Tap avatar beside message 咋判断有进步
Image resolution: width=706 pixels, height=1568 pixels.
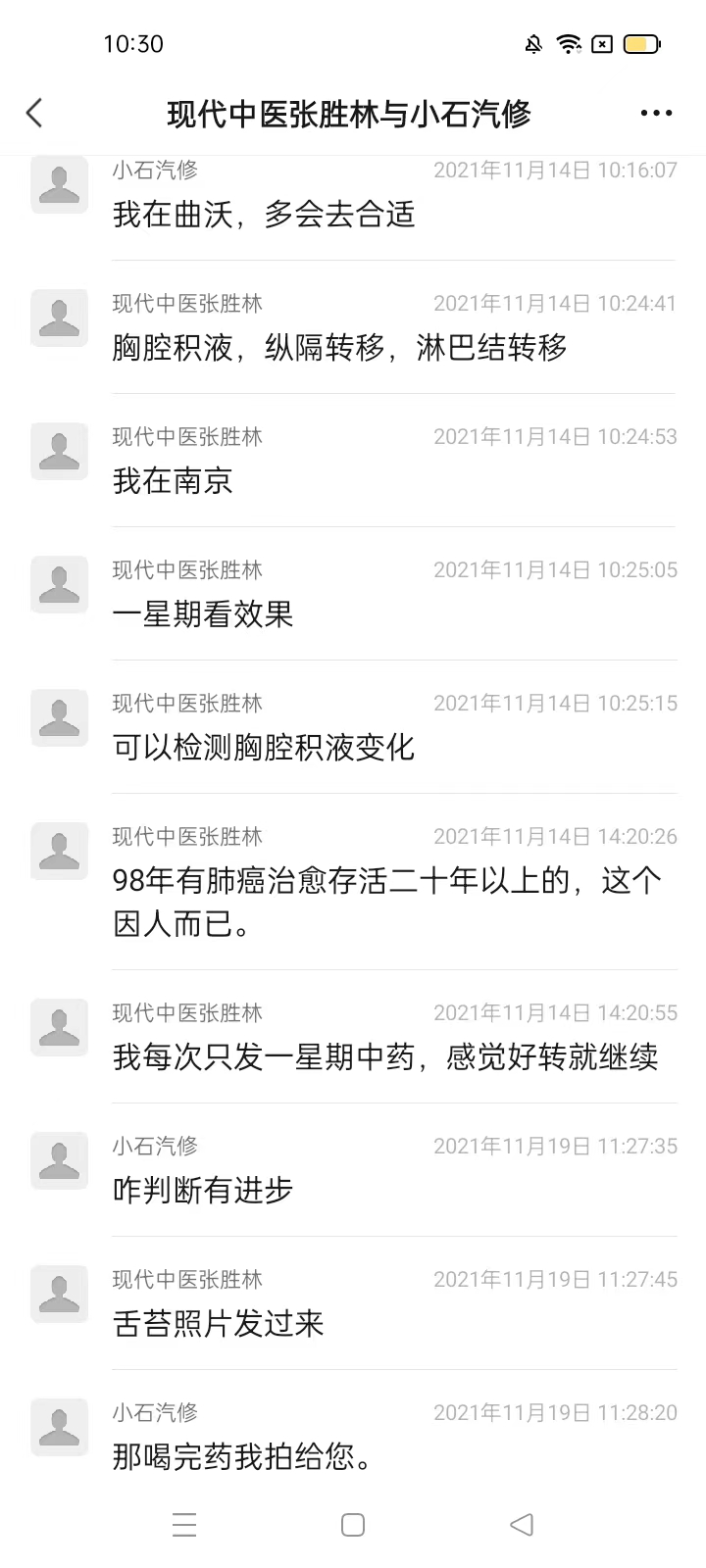point(60,1160)
